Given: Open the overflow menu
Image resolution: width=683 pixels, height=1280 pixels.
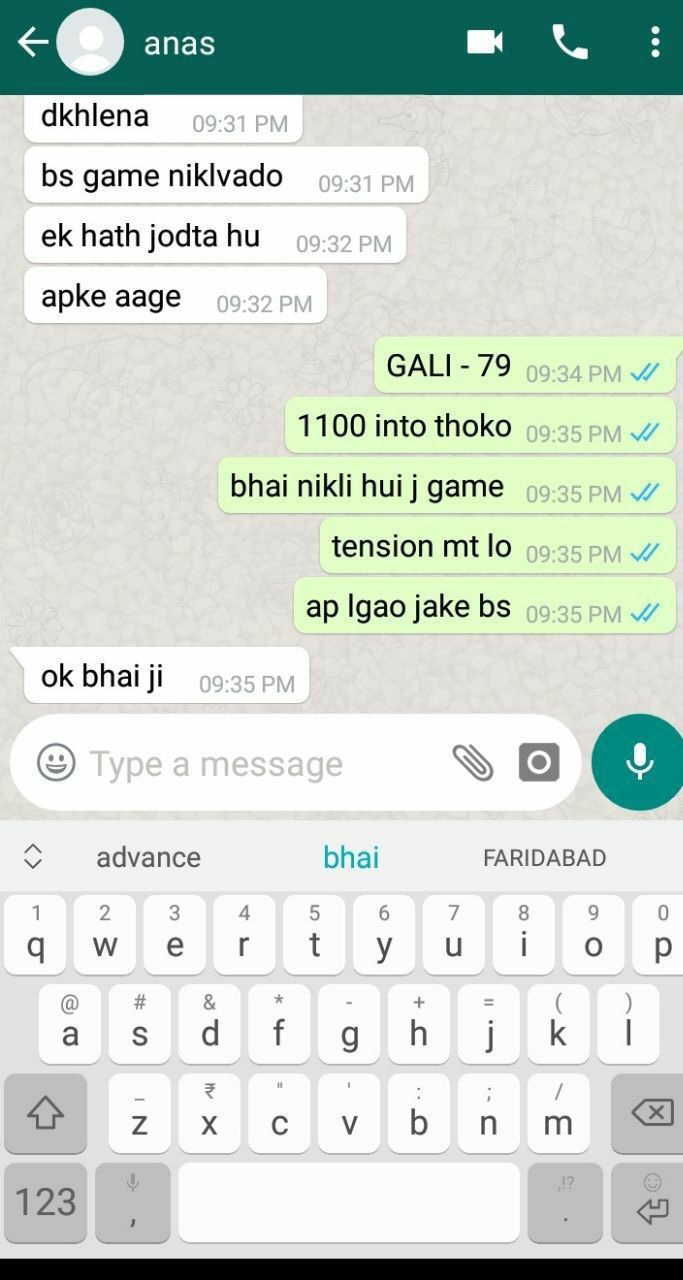Looking at the screenshot, I should (x=655, y=42).
